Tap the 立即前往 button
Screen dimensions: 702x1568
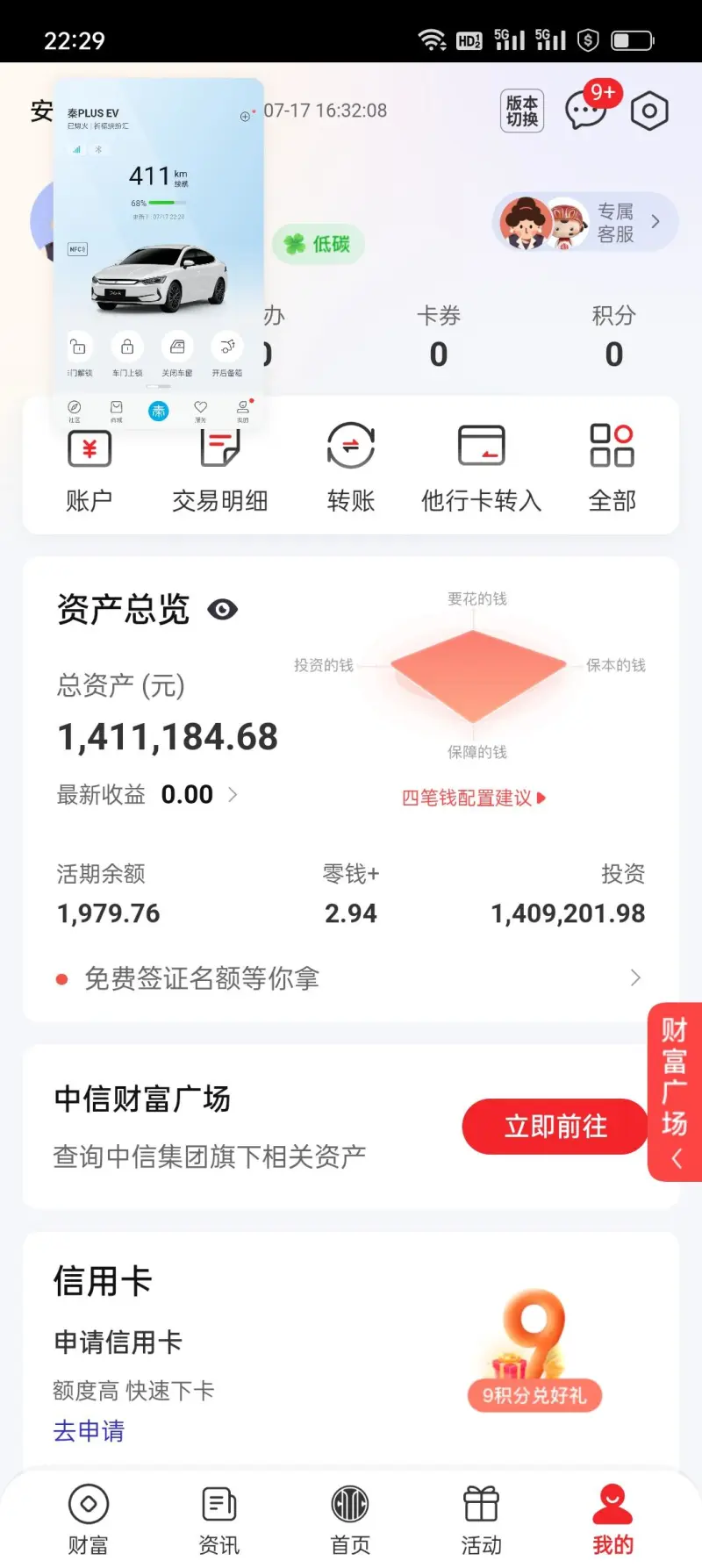[x=554, y=1127]
